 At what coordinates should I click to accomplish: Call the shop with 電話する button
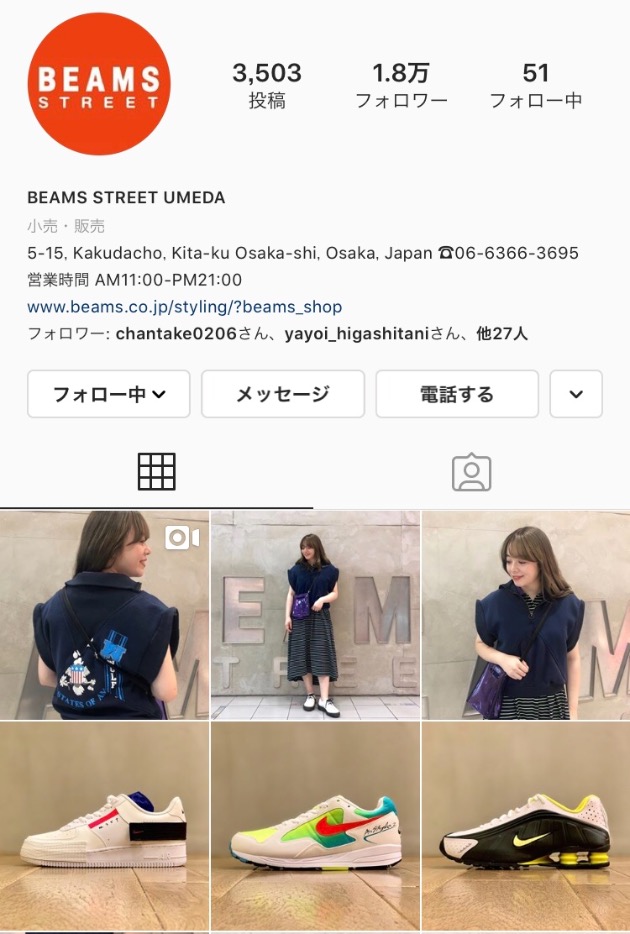457,394
